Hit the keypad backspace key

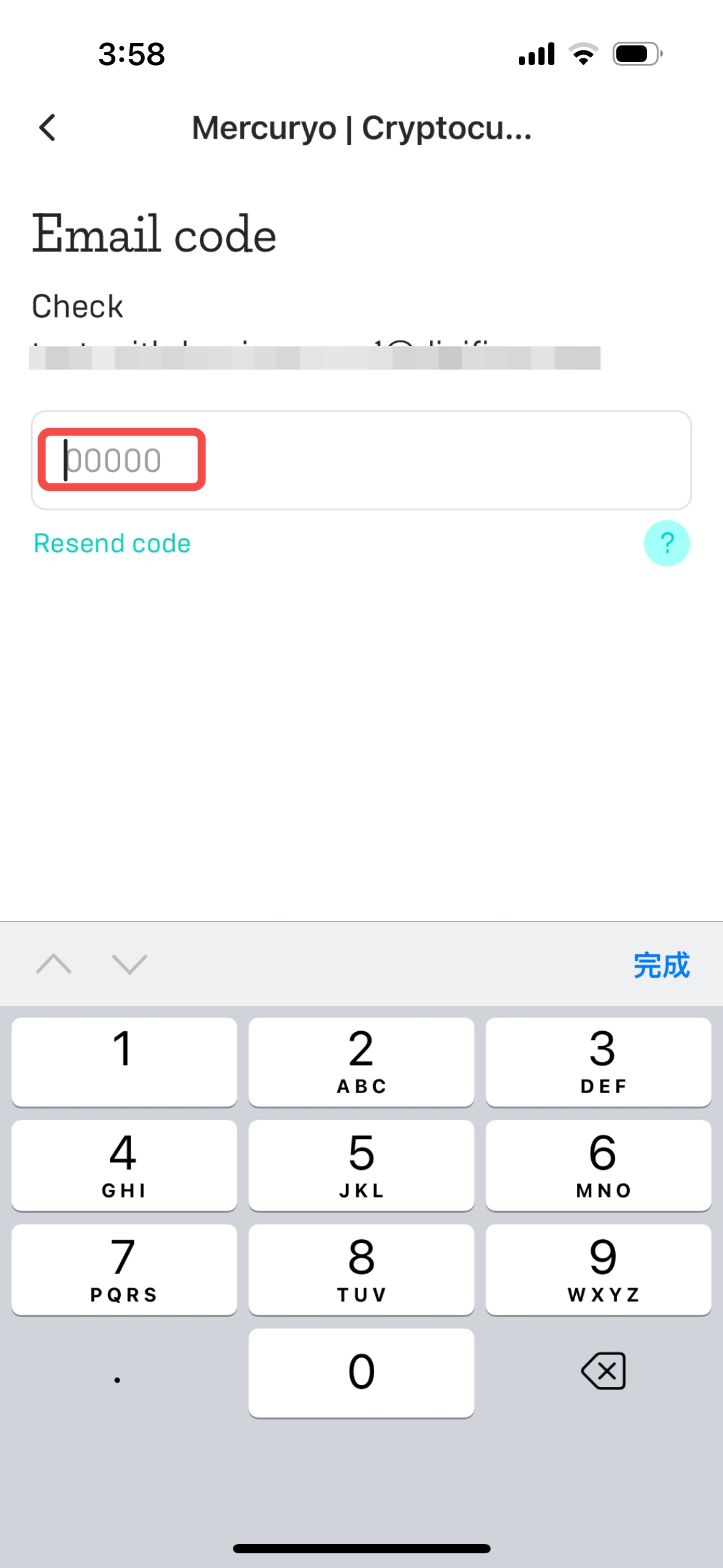click(603, 1371)
